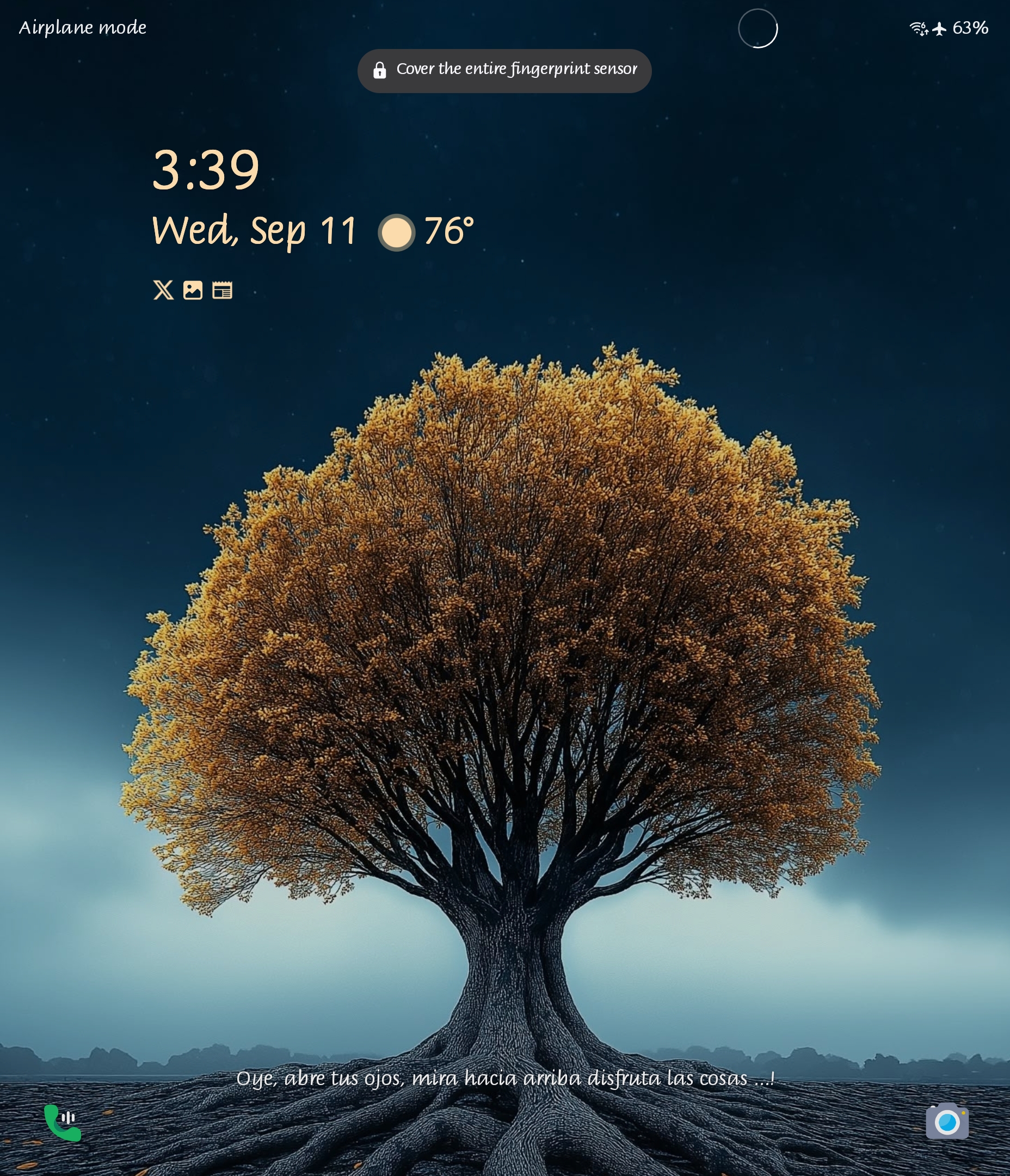
Task: Tap the gallery image notification icon
Action: click(x=193, y=290)
